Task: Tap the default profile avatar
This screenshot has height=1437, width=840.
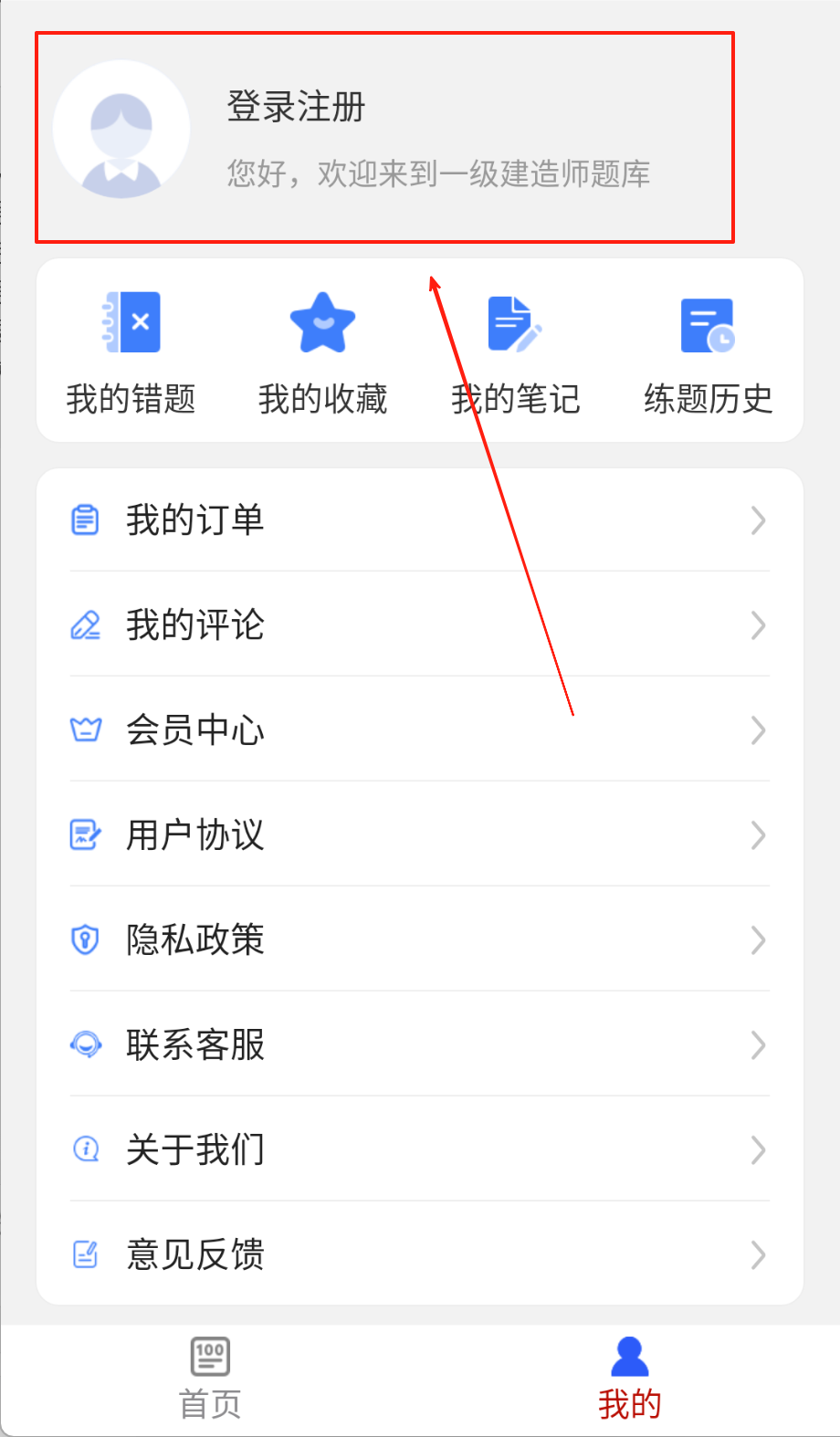Action: coord(121,129)
